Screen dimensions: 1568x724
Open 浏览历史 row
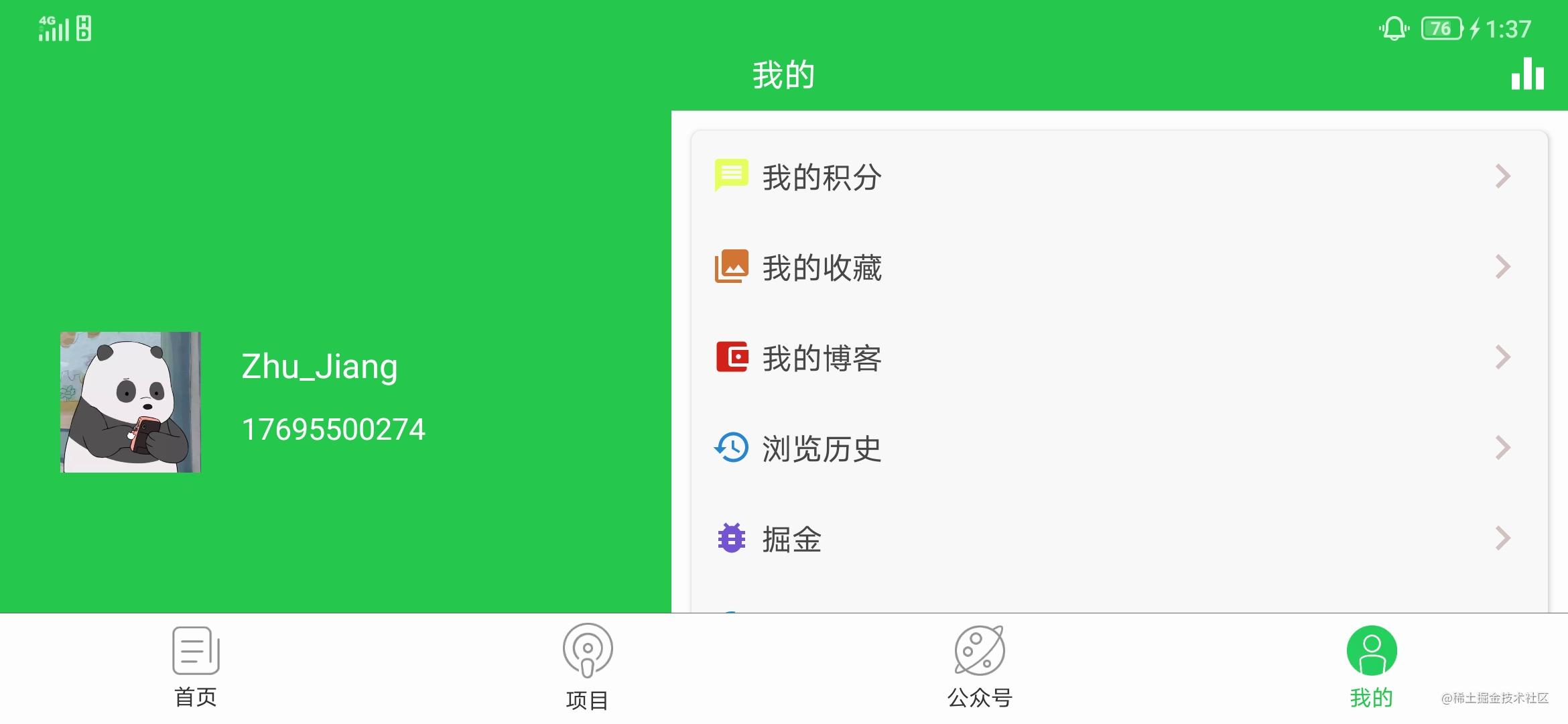[1119, 448]
